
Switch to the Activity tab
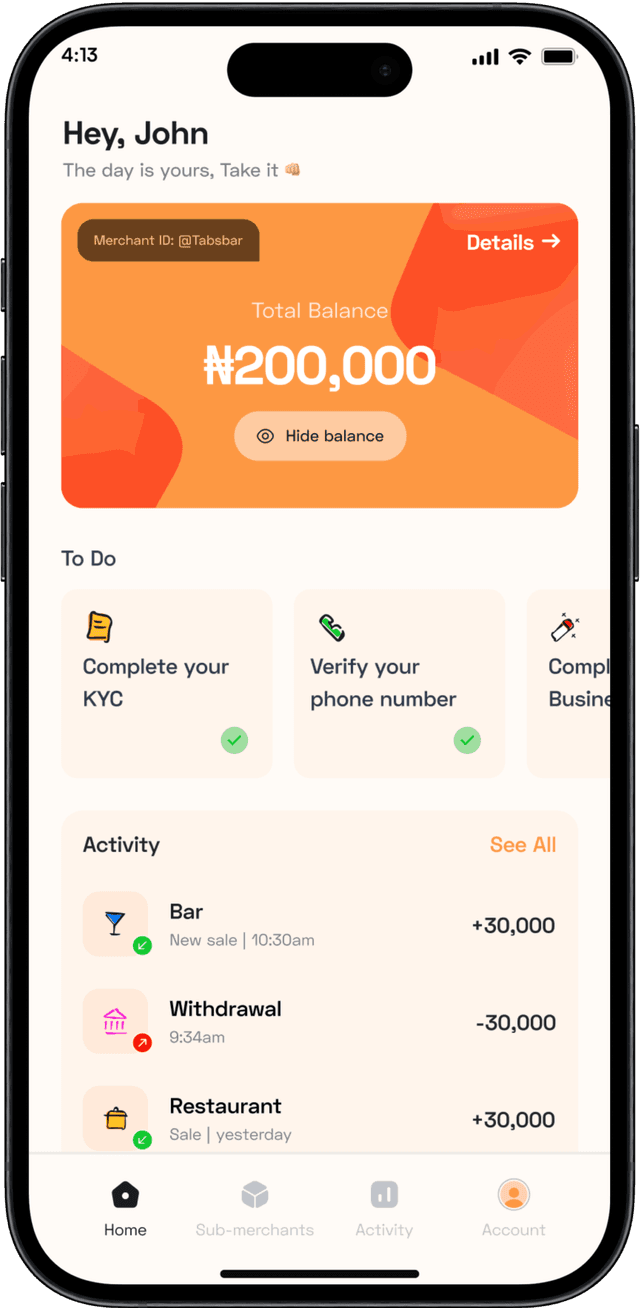(384, 1208)
